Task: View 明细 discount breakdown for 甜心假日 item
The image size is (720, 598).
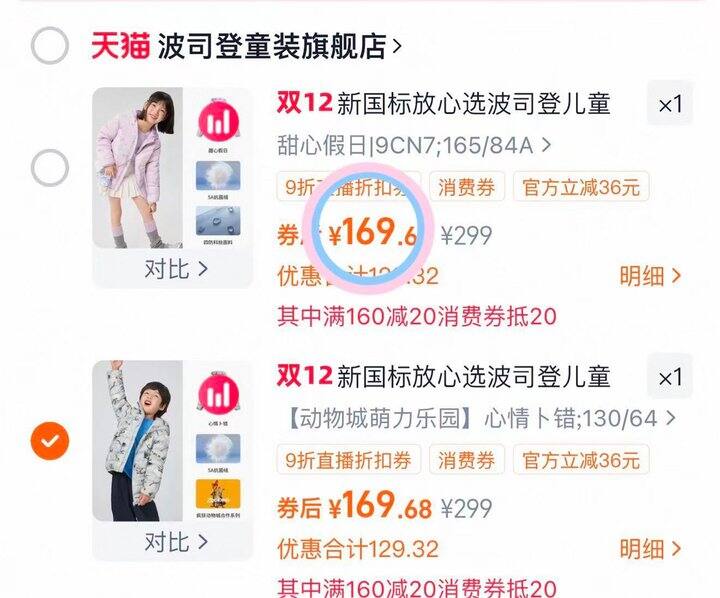Action: [x=650, y=276]
